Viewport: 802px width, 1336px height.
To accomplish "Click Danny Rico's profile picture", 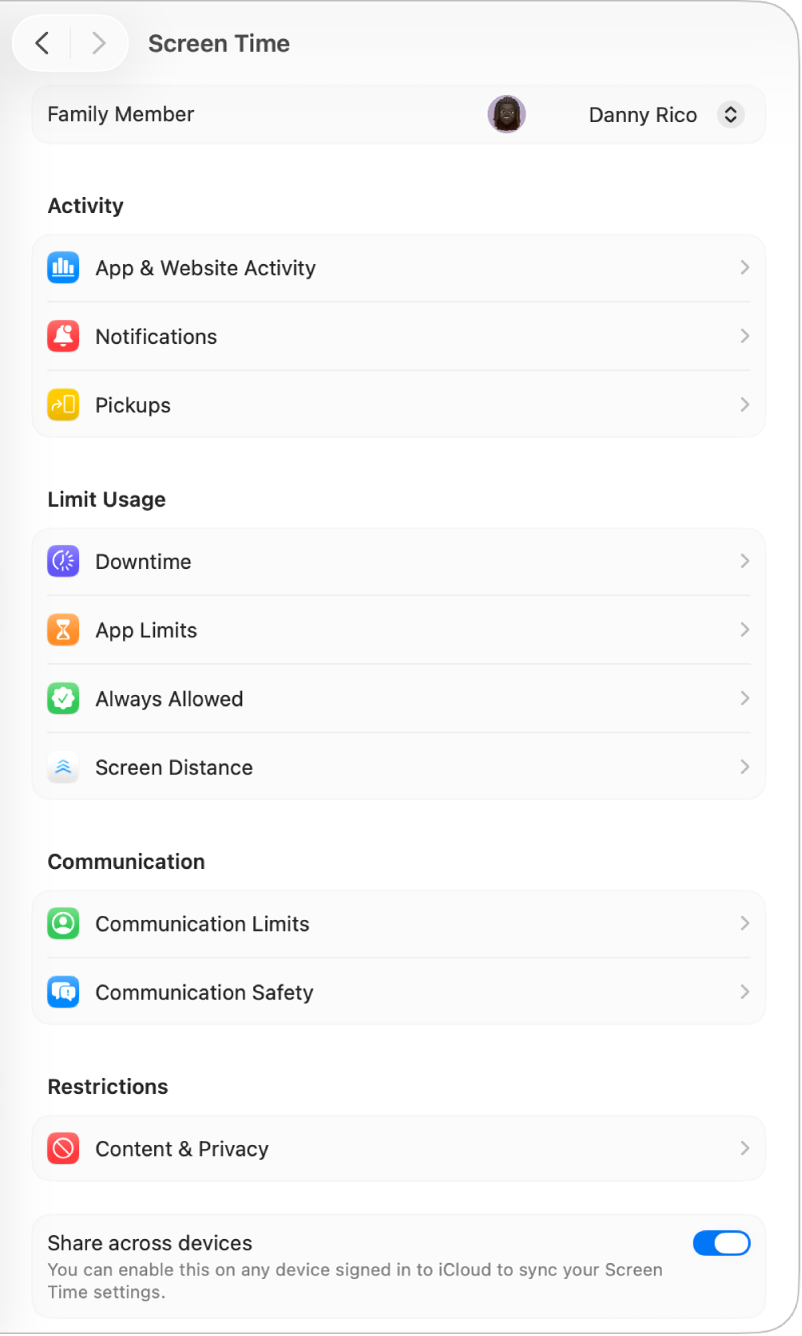I will (x=506, y=114).
